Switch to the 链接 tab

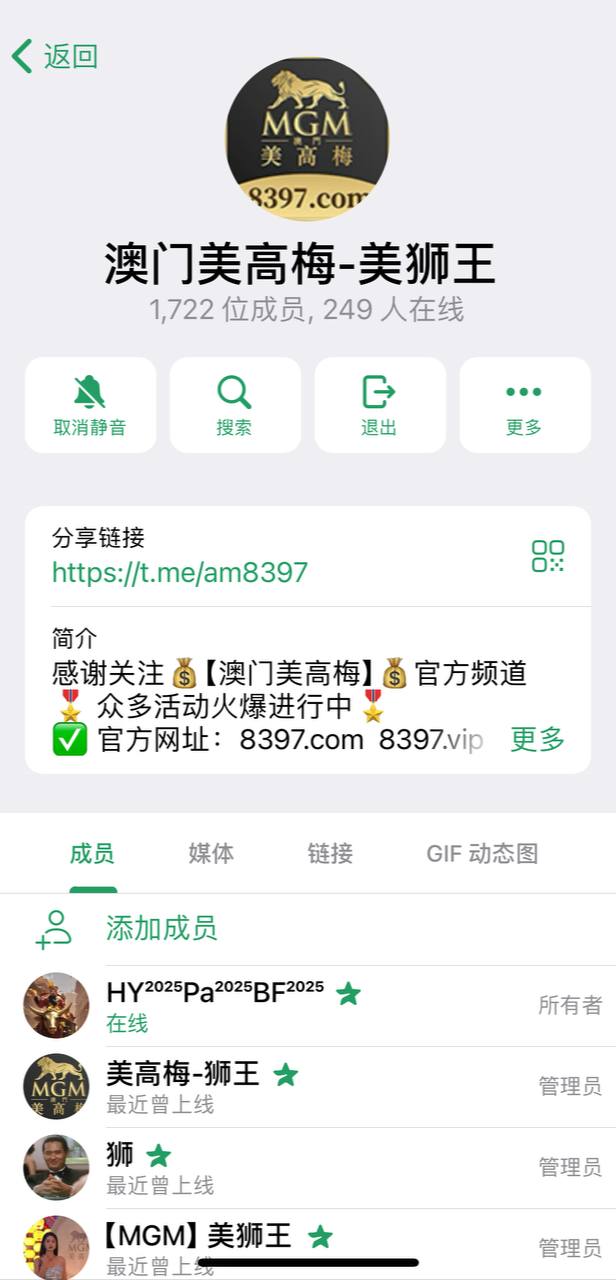click(x=330, y=854)
